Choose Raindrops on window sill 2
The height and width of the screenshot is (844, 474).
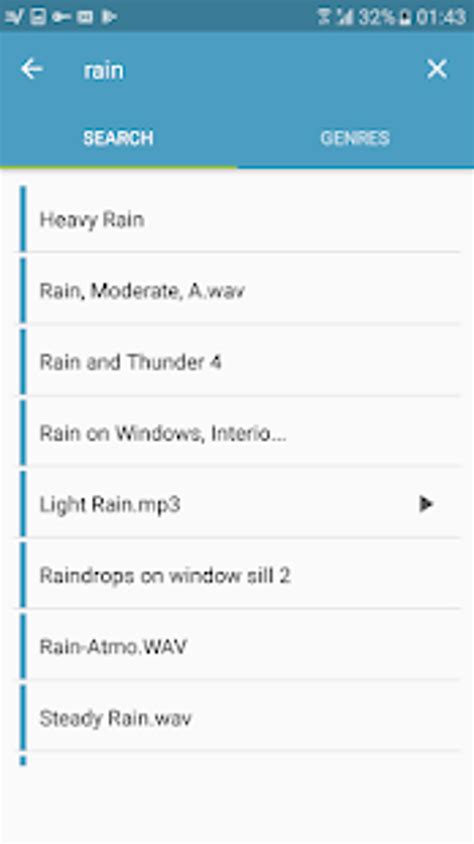coord(239,575)
